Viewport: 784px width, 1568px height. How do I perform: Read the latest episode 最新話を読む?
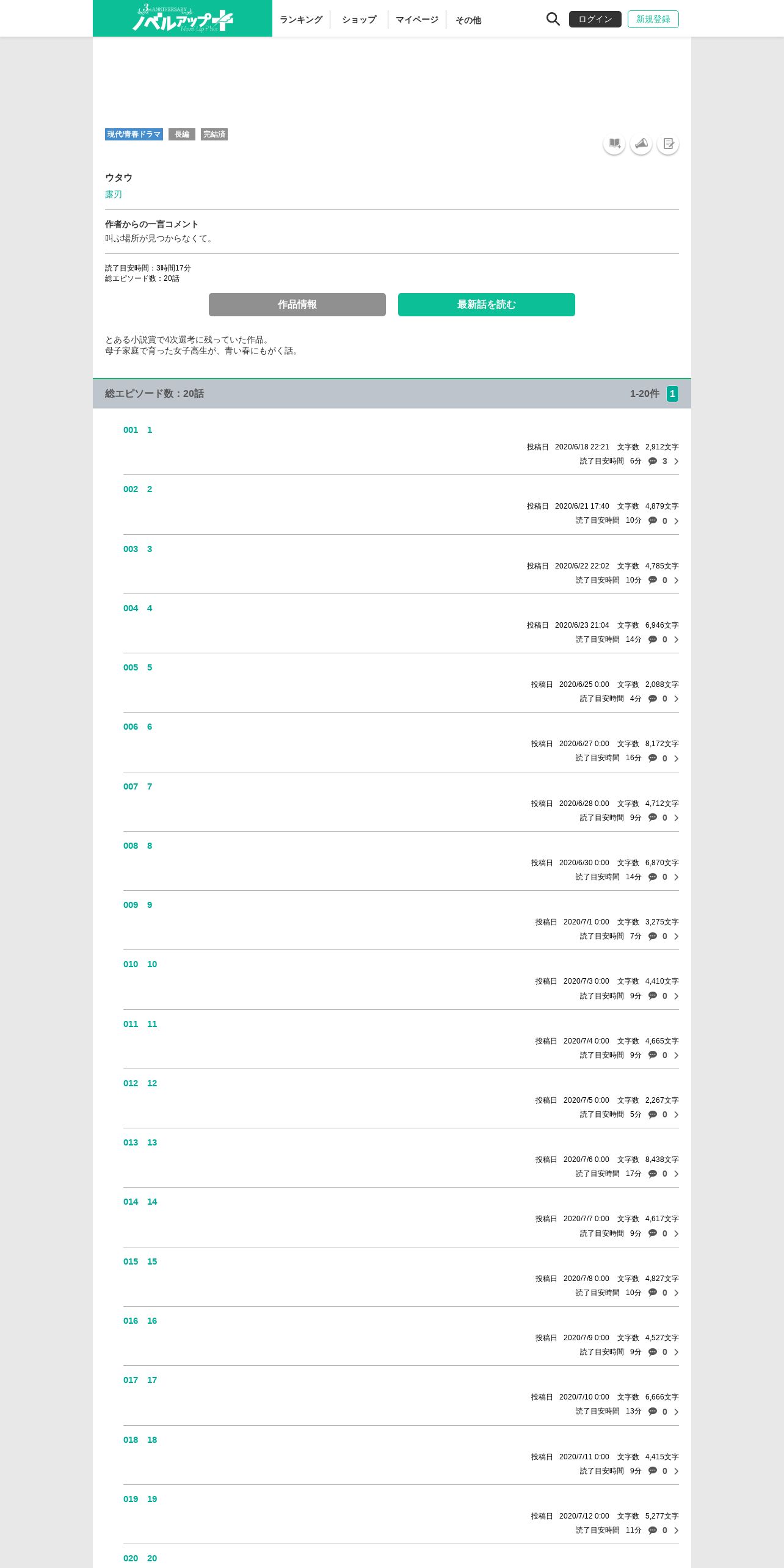click(x=487, y=305)
